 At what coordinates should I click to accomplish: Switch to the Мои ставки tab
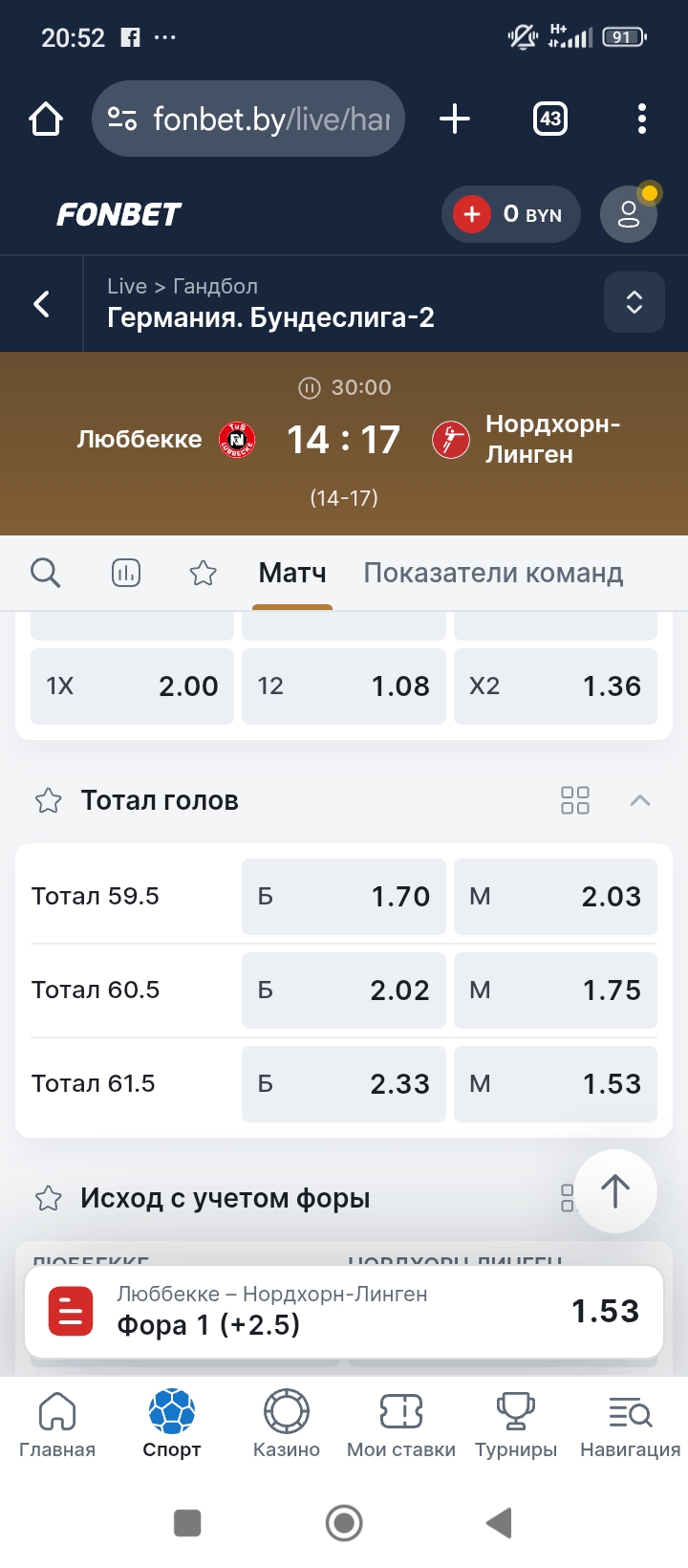[401, 1424]
